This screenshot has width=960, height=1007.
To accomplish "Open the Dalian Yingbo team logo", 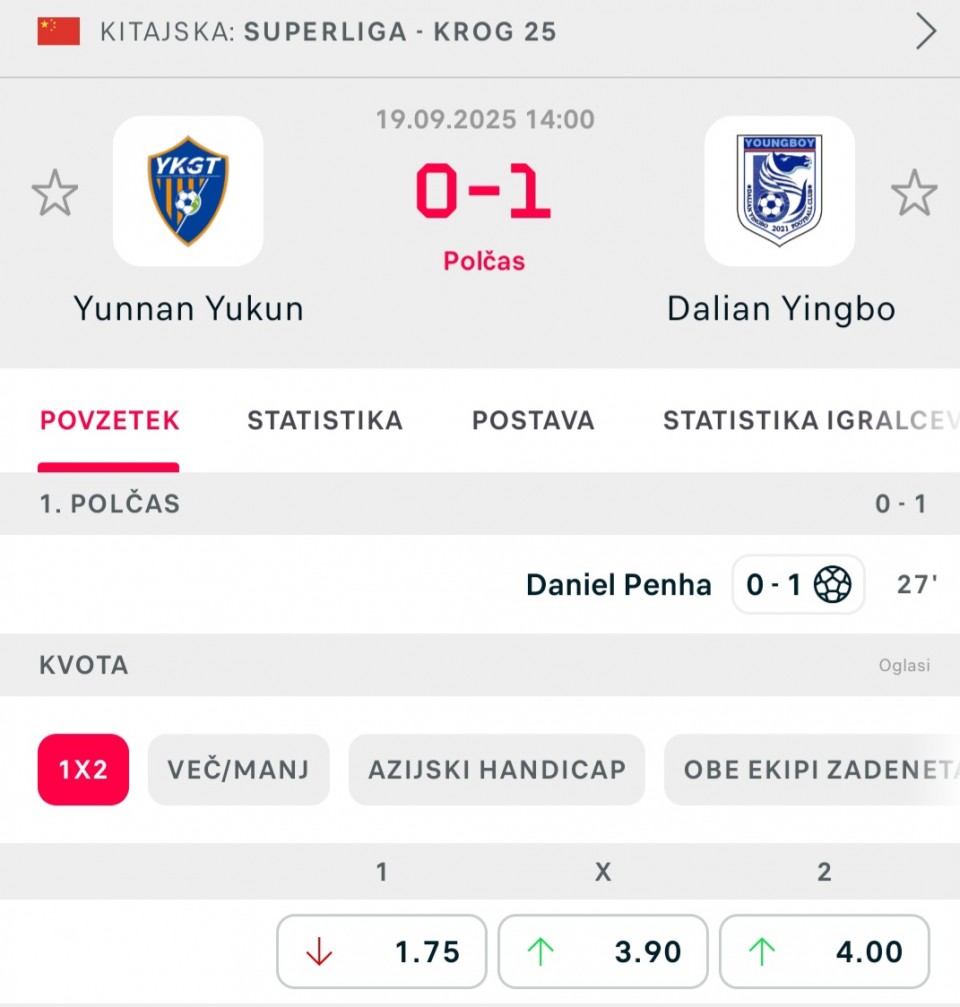I will tap(779, 191).
